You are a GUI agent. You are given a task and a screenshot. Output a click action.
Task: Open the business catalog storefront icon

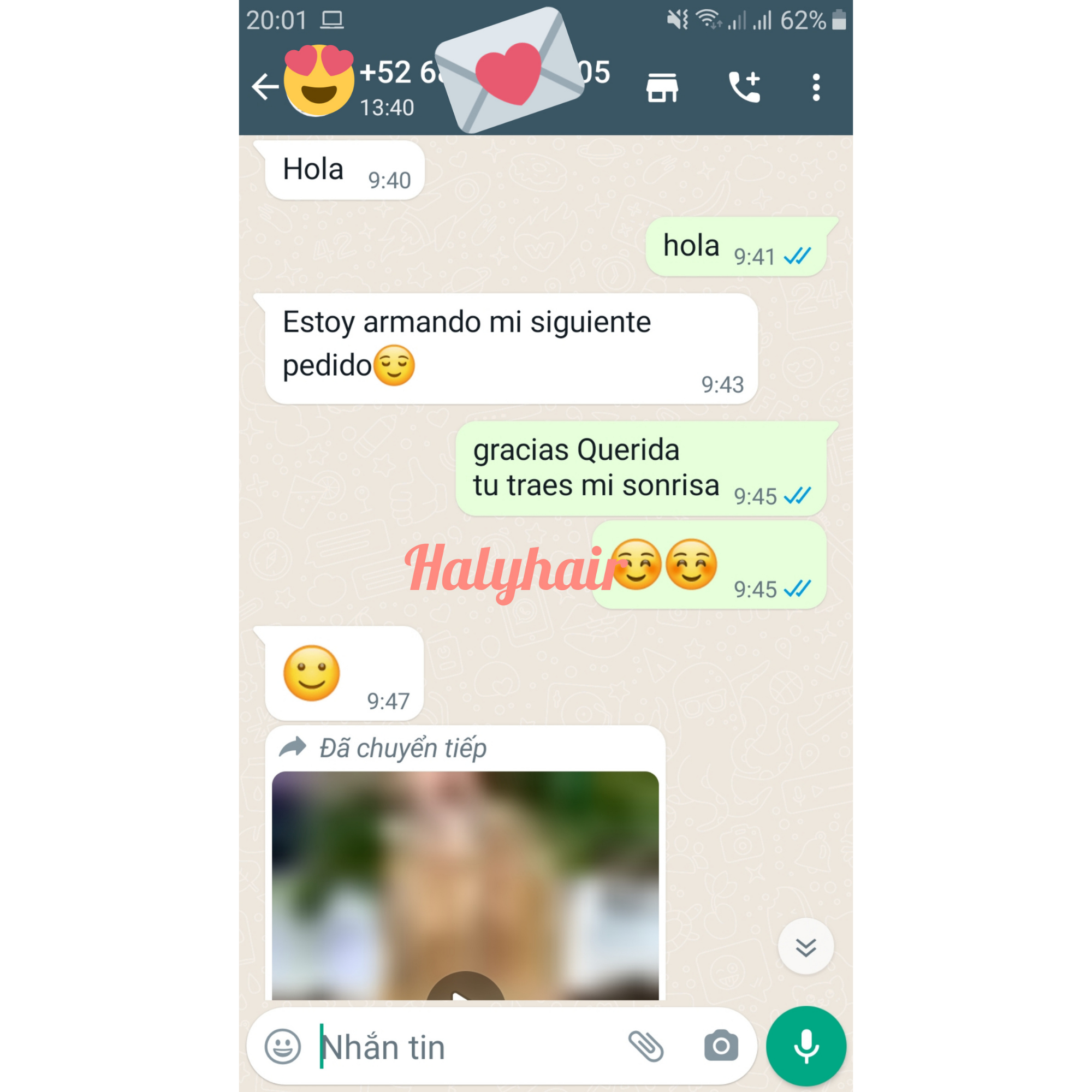pos(662,87)
